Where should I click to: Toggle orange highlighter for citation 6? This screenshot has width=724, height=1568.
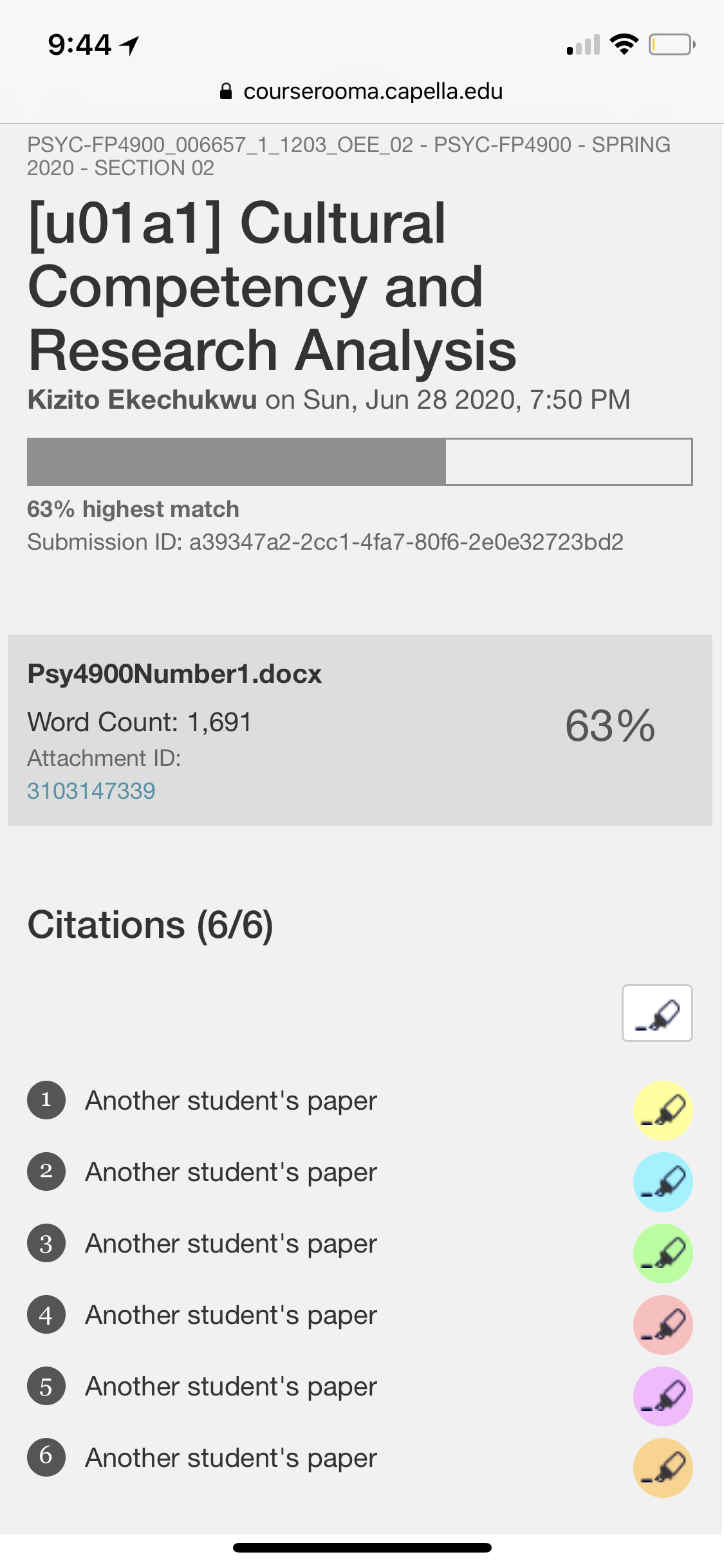click(x=663, y=1468)
